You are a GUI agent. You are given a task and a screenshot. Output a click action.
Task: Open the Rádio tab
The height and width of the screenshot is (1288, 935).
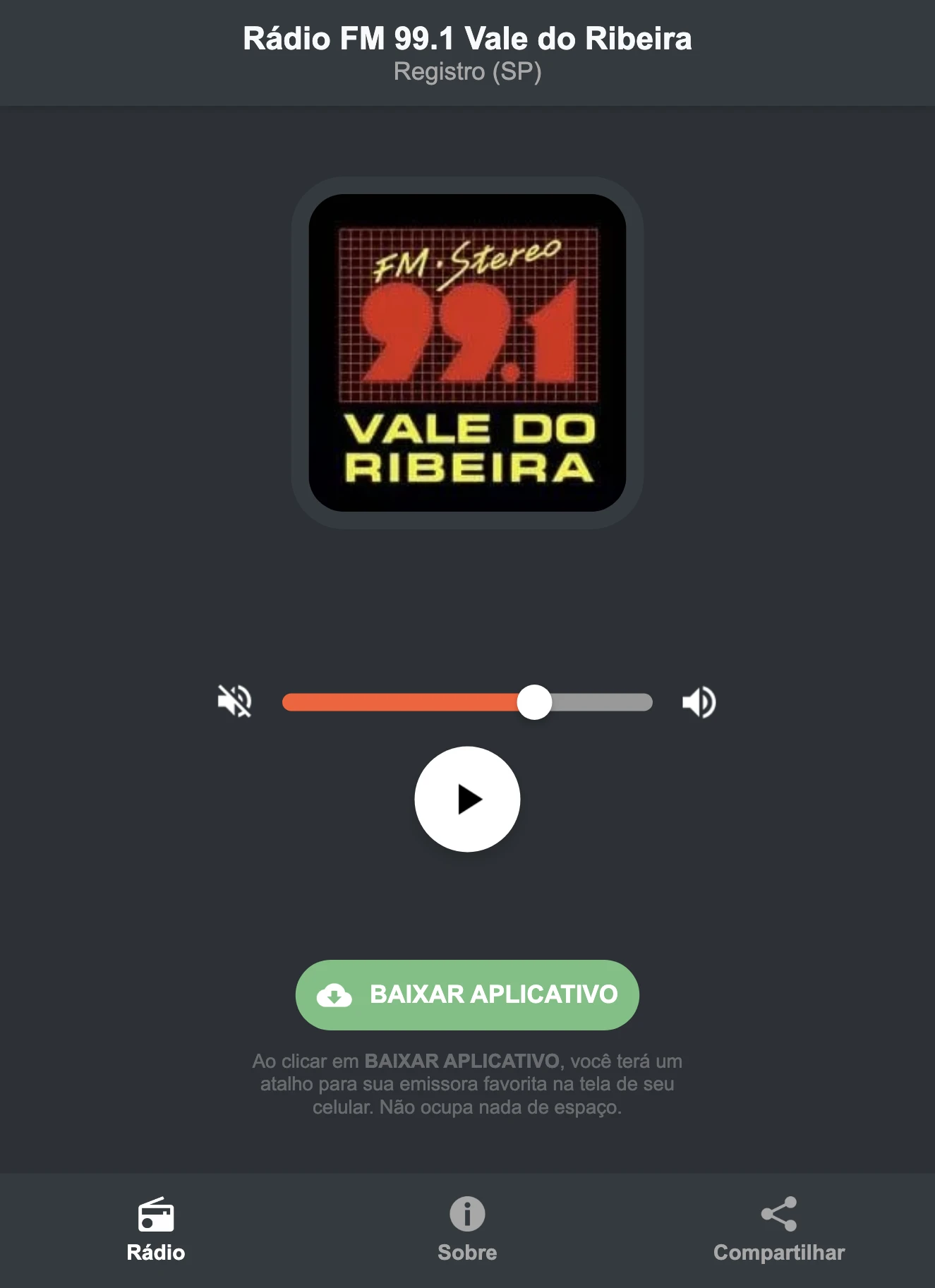click(x=157, y=1228)
